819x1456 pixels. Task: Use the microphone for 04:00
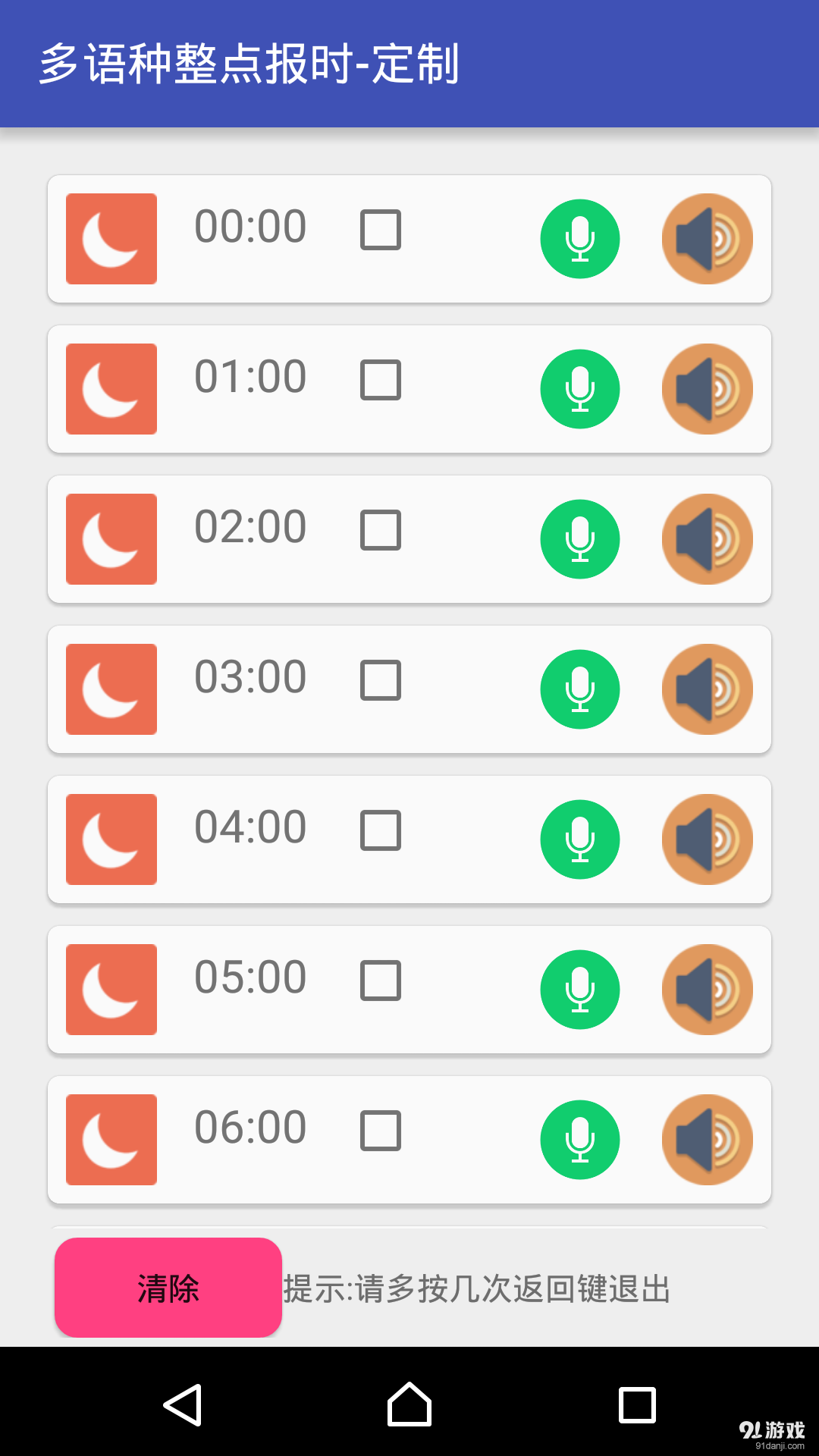point(580,839)
